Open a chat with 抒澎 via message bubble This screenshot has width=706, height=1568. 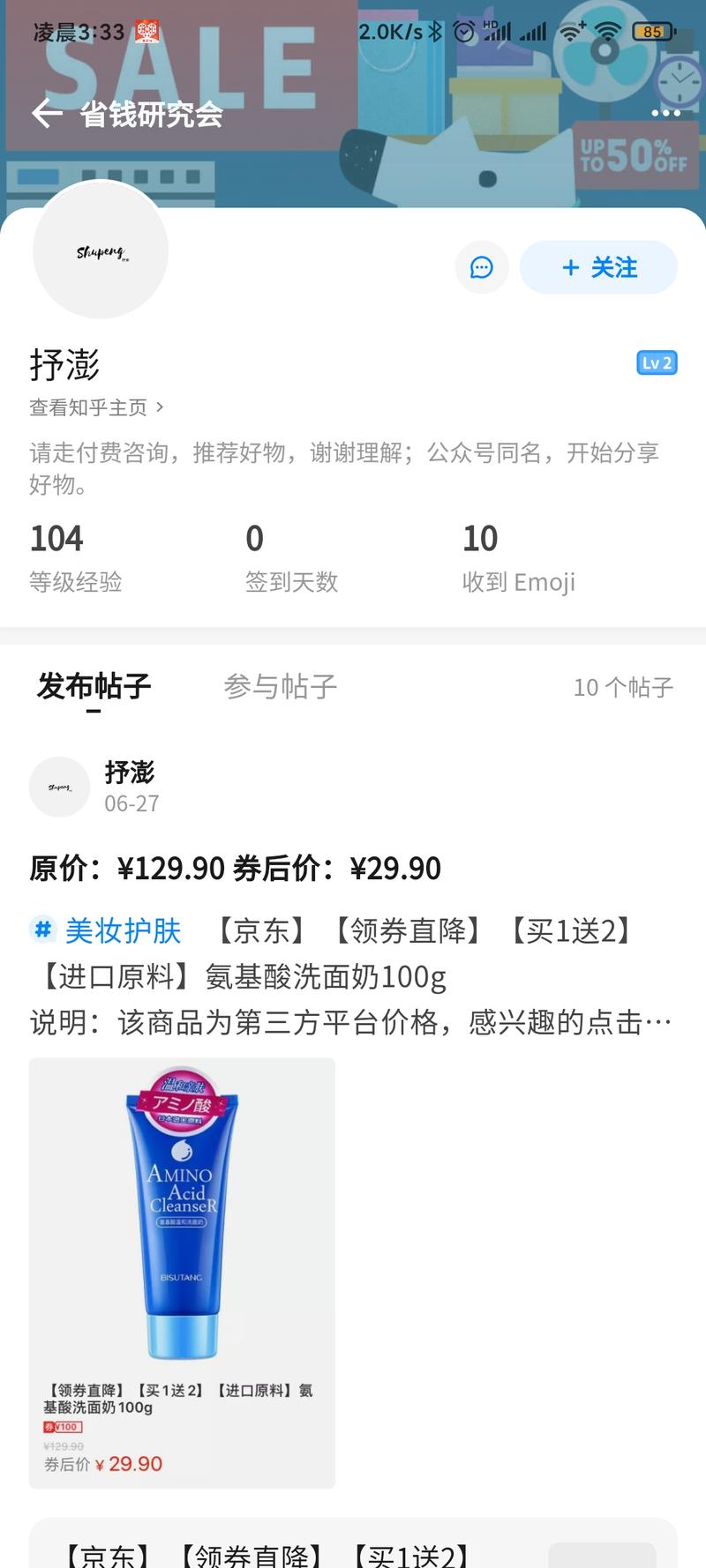[x=481, y=267]
